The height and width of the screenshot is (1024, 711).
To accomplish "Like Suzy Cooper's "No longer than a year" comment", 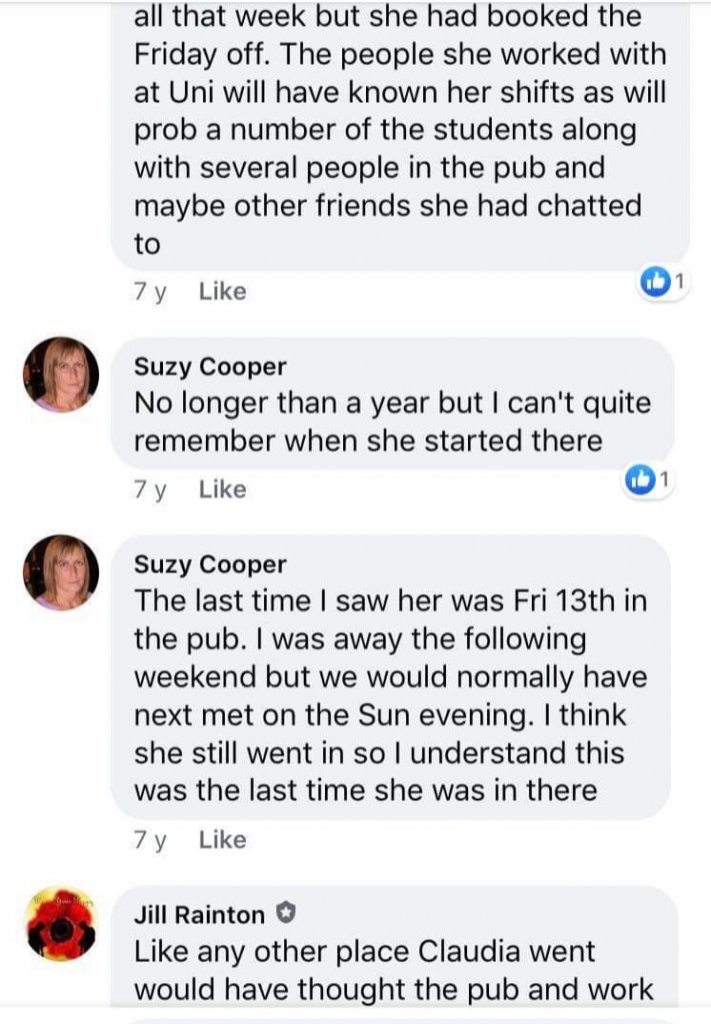I will pyautogui.click(x=222, y=489).
